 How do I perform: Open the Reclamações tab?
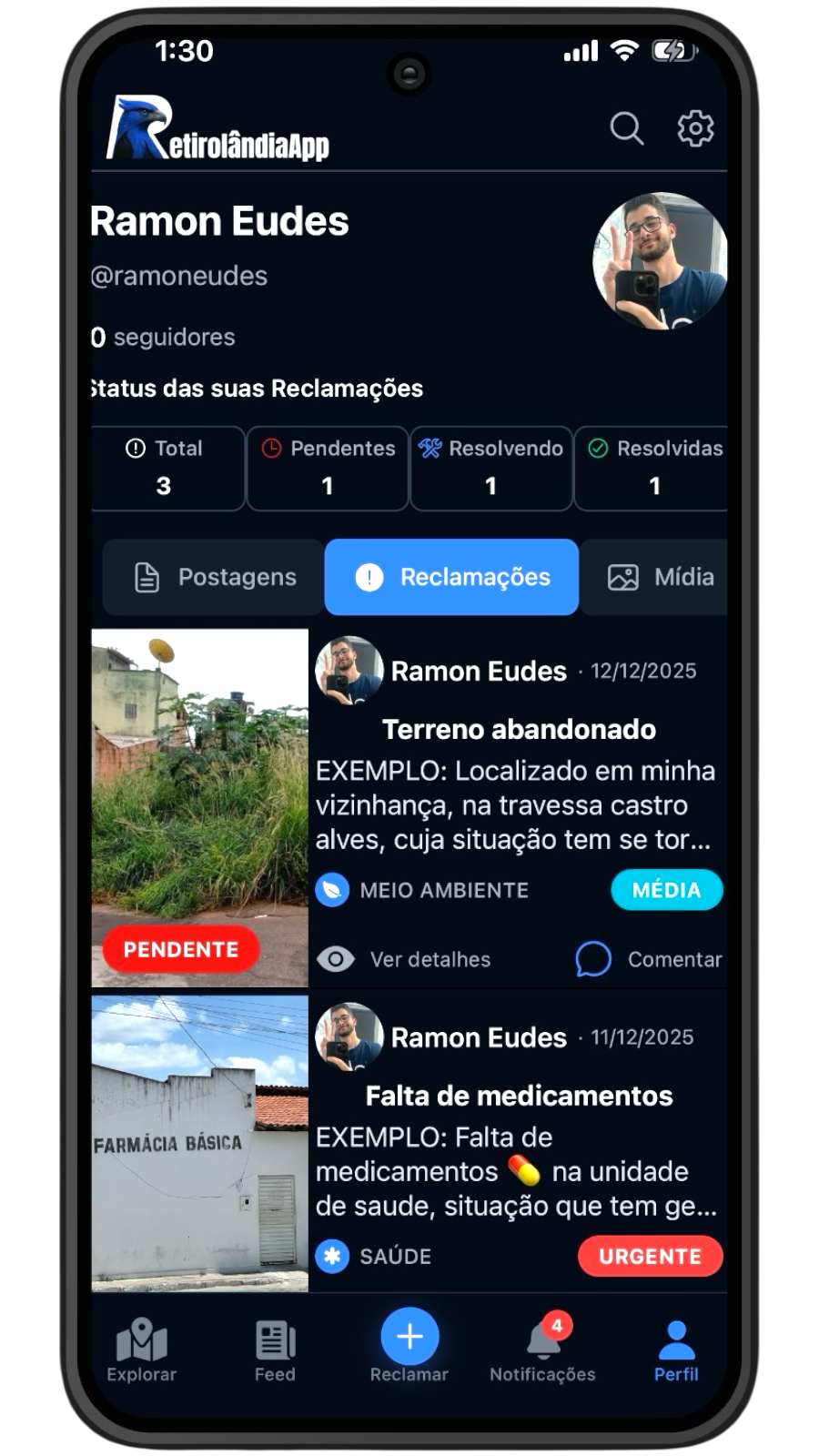click(x=450, y=576)
